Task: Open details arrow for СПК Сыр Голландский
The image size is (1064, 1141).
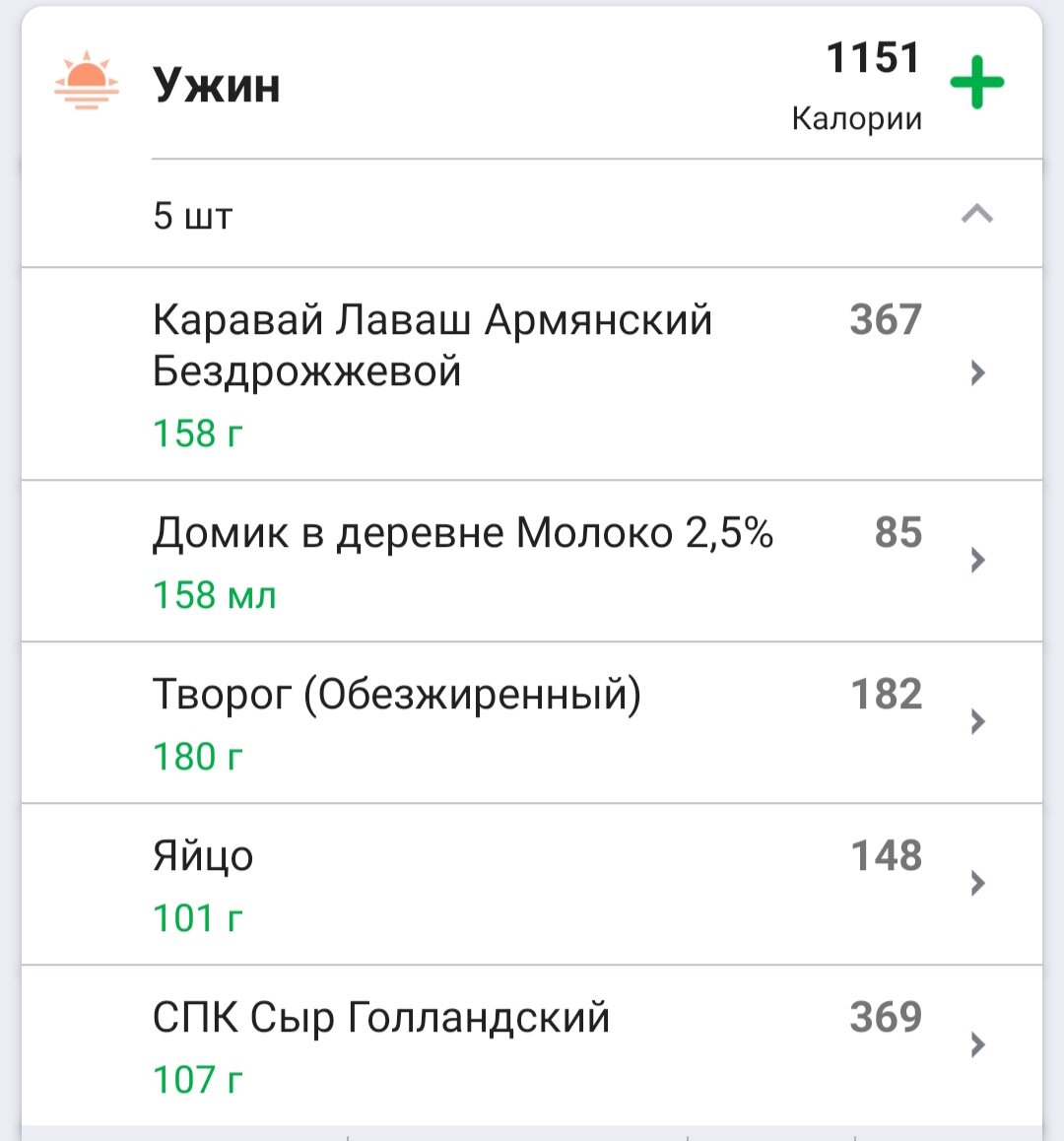Action: click(x=976, y=1044)
